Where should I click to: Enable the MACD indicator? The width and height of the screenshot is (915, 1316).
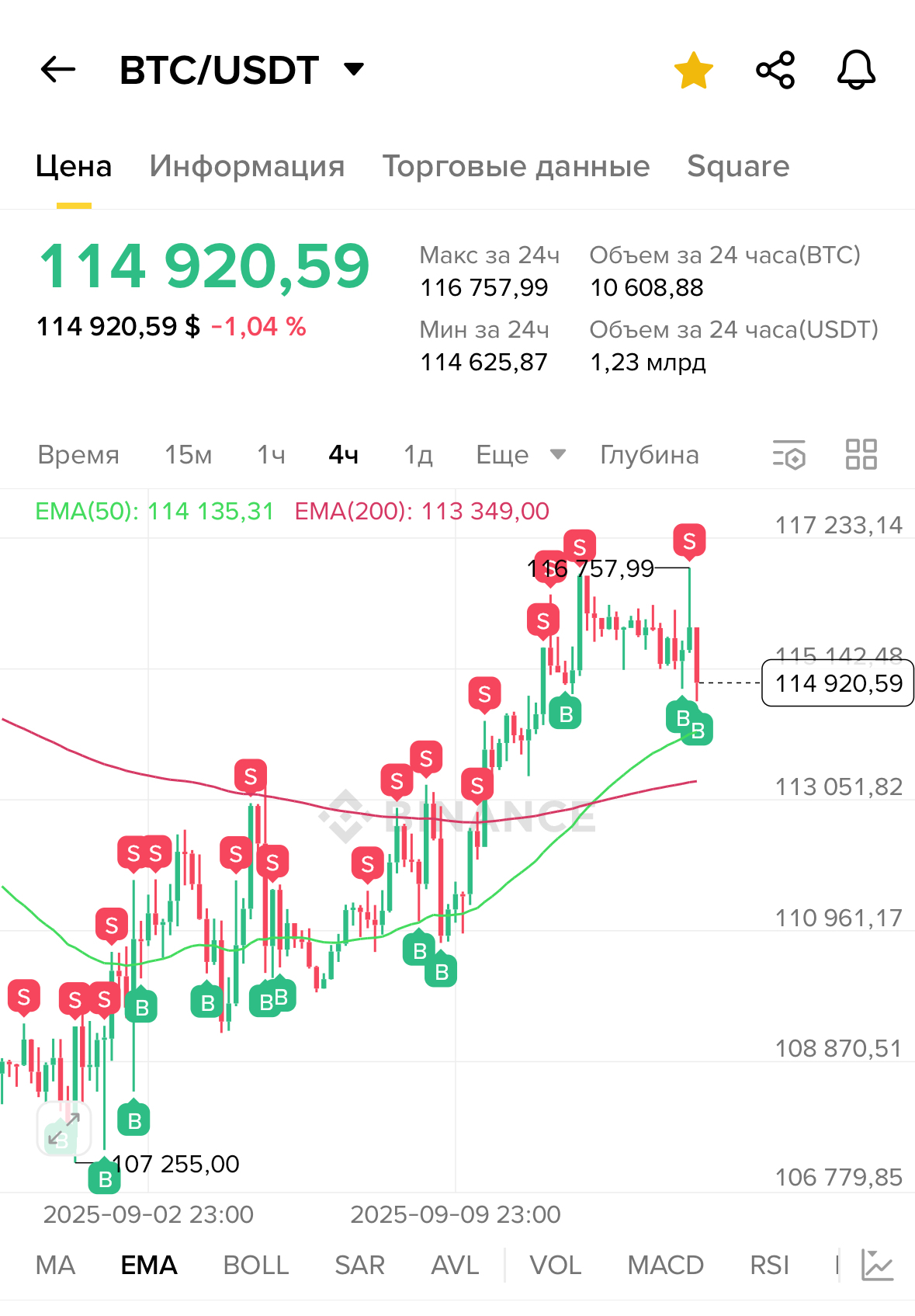pyautogui.click(x=665, y=1266)
